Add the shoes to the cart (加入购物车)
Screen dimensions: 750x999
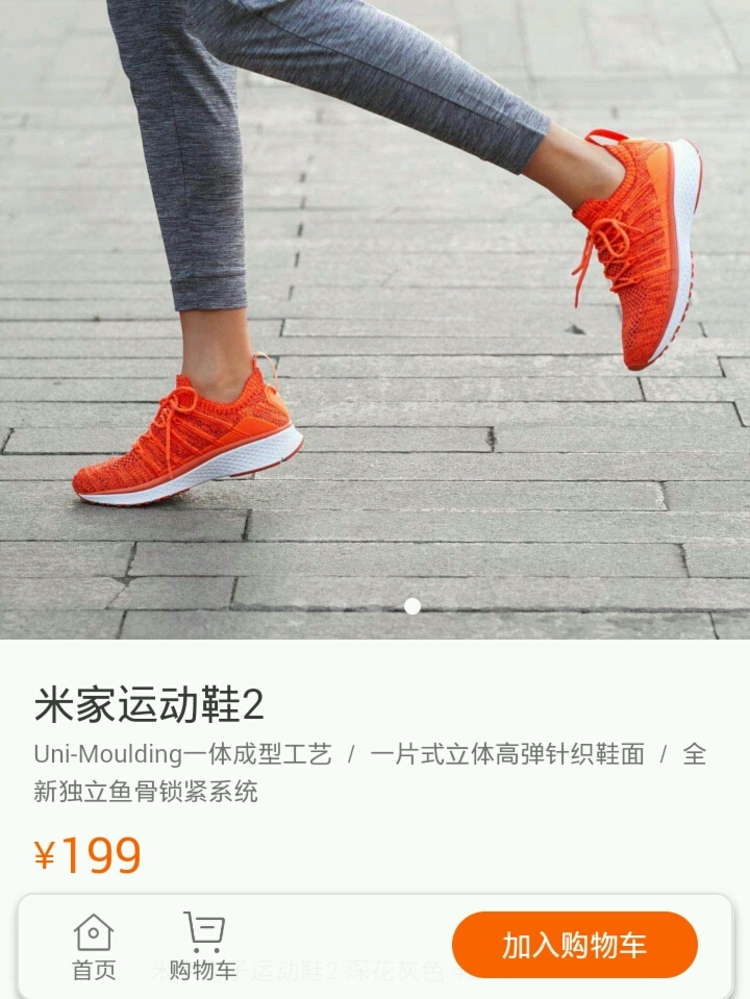coord(574,945)
